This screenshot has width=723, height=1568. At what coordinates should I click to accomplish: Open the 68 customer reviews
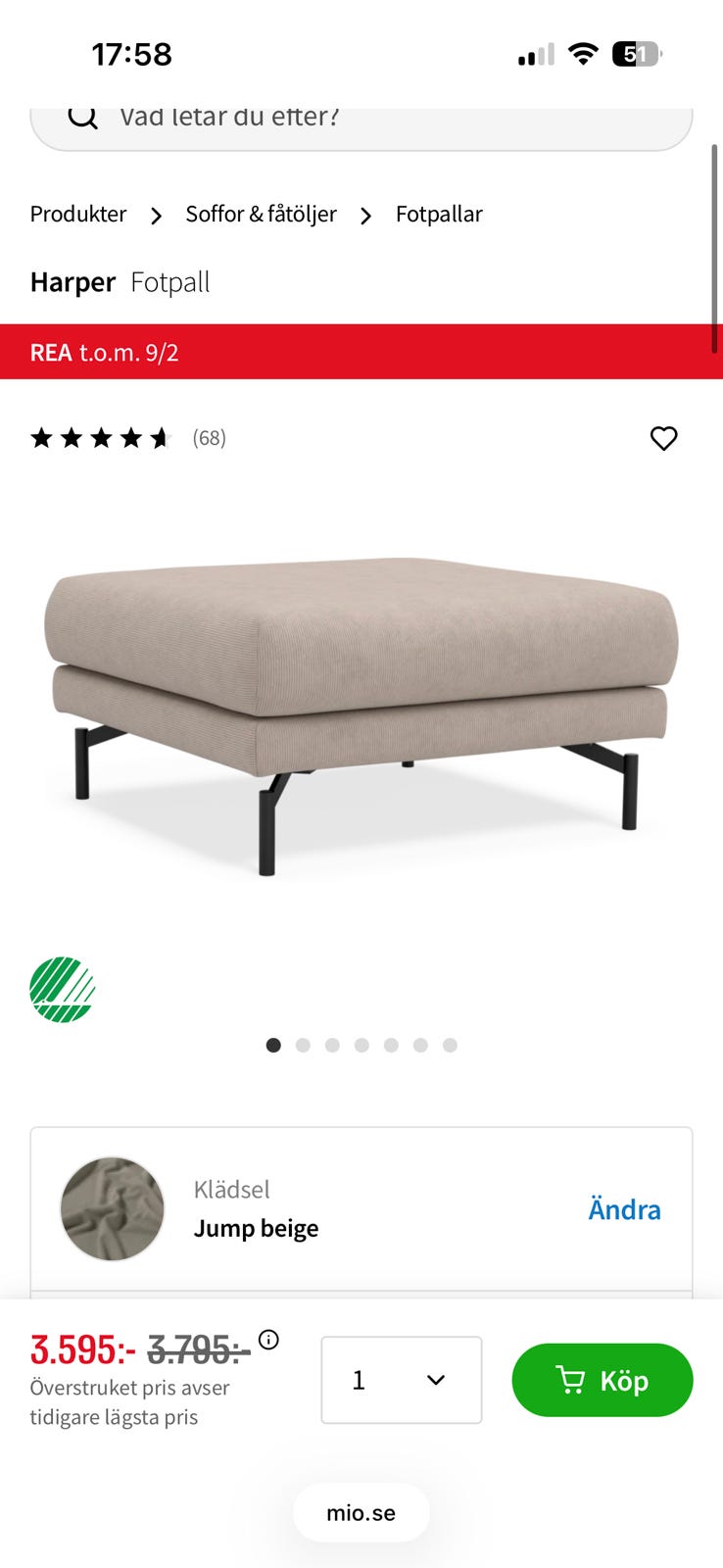click(209, 438)
